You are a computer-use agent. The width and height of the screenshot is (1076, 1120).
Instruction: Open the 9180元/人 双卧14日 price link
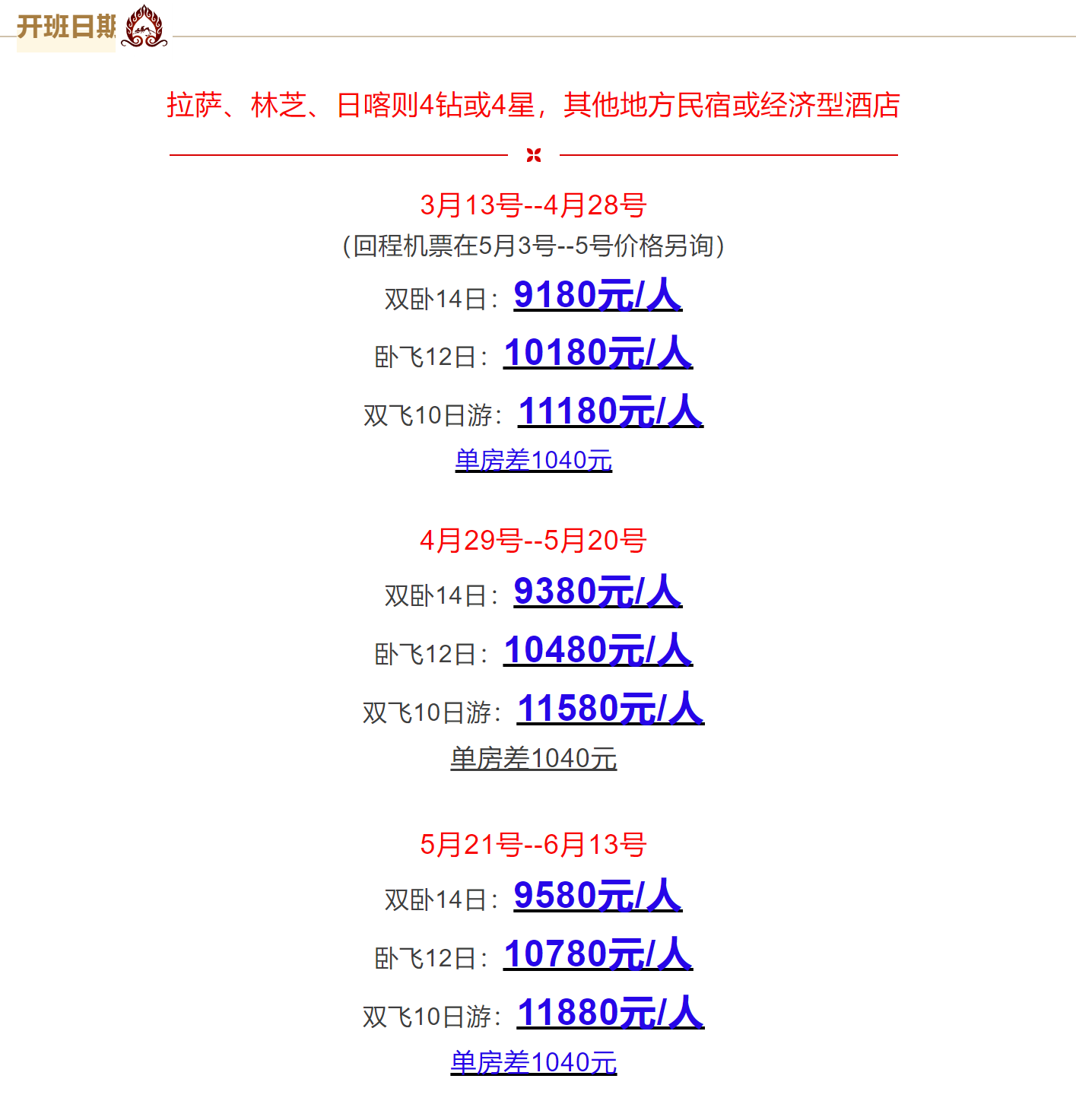[x=598, y=295]
